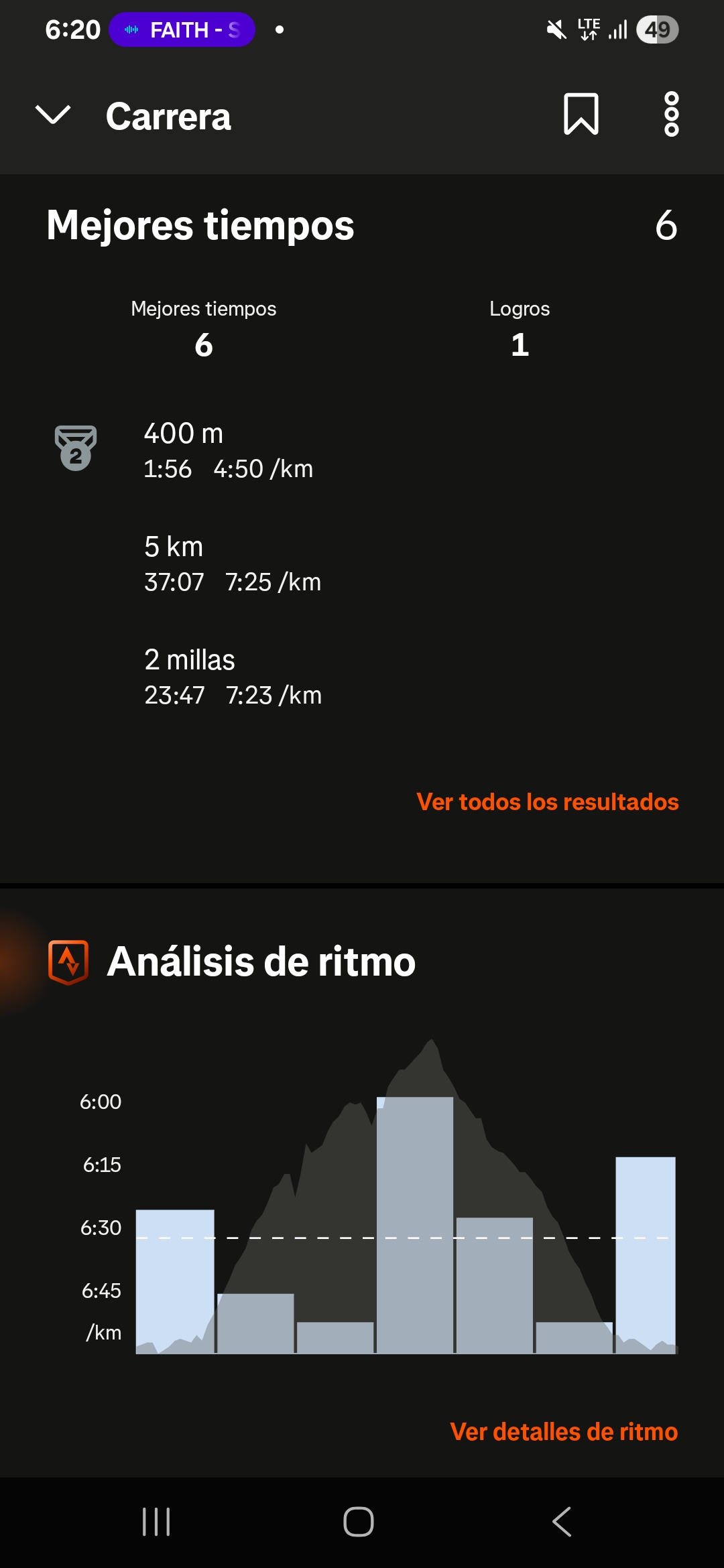Go back with the system back button
724x1568 pixels.
562,1522
